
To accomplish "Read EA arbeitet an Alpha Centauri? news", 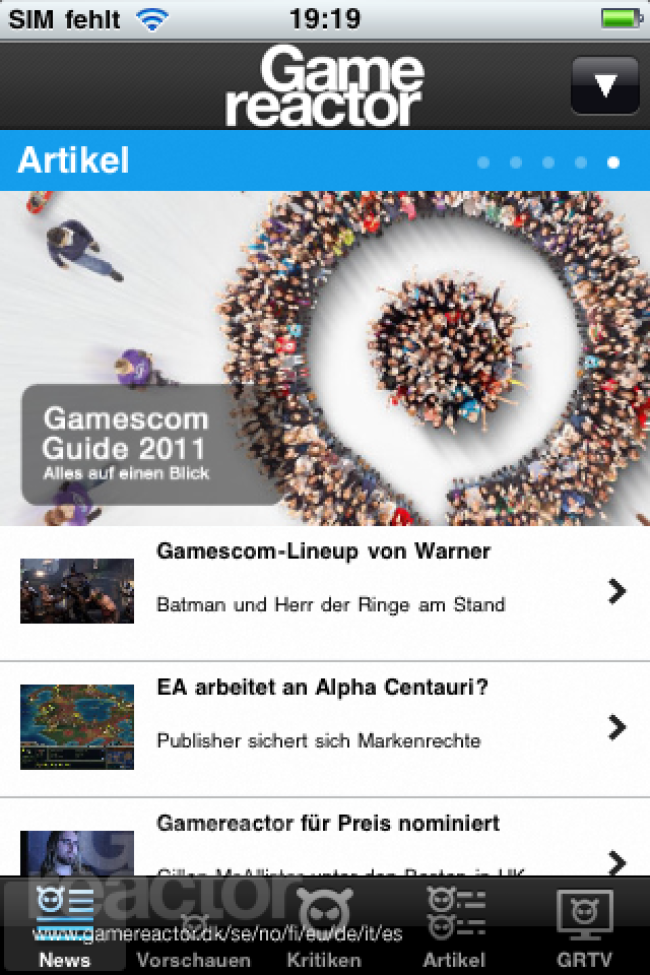I will (325, 729).
